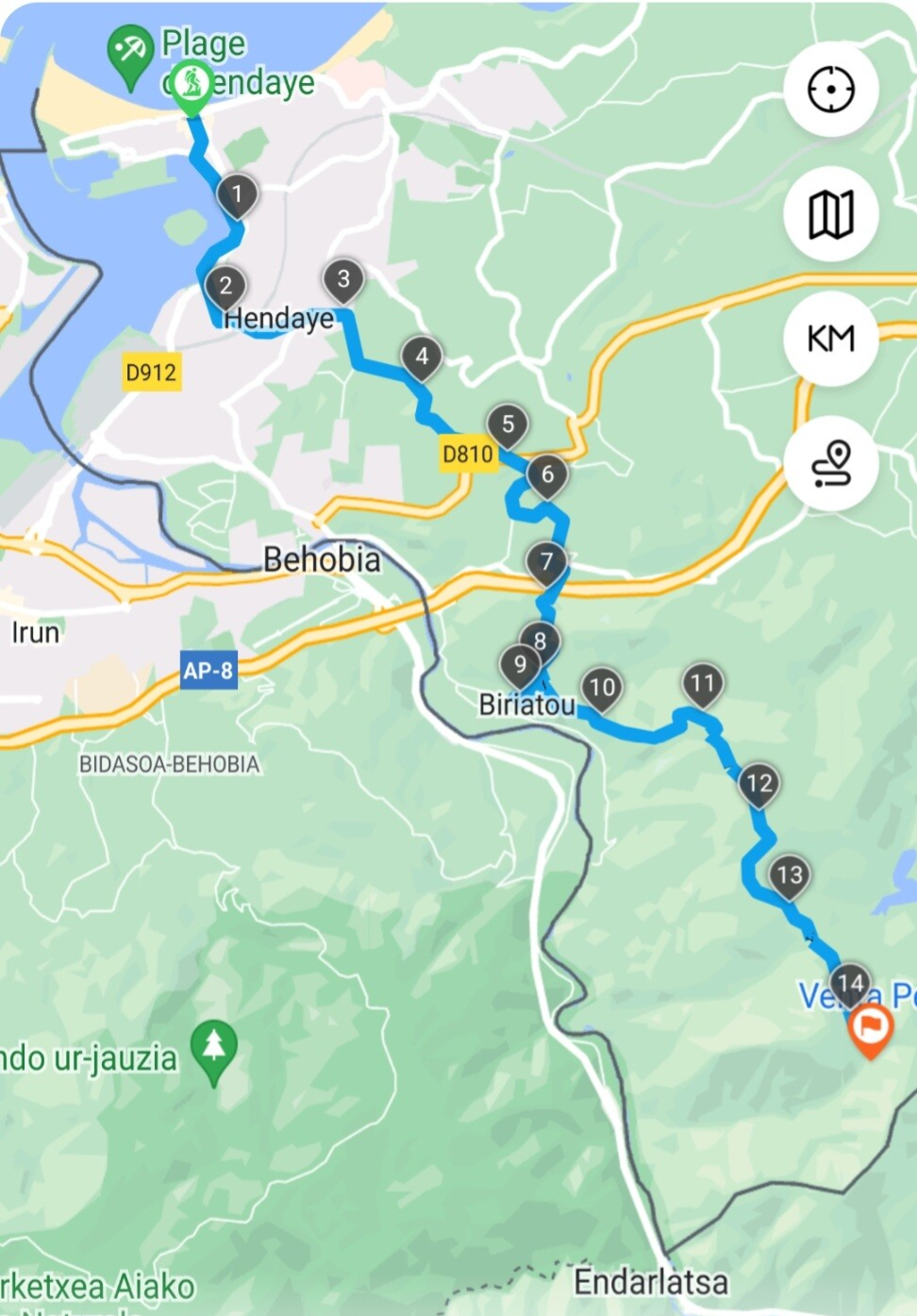This screenshot has width=917, height=1316.
Task: Tap the green hiker start marker
Action: click(x=192, y=85)
